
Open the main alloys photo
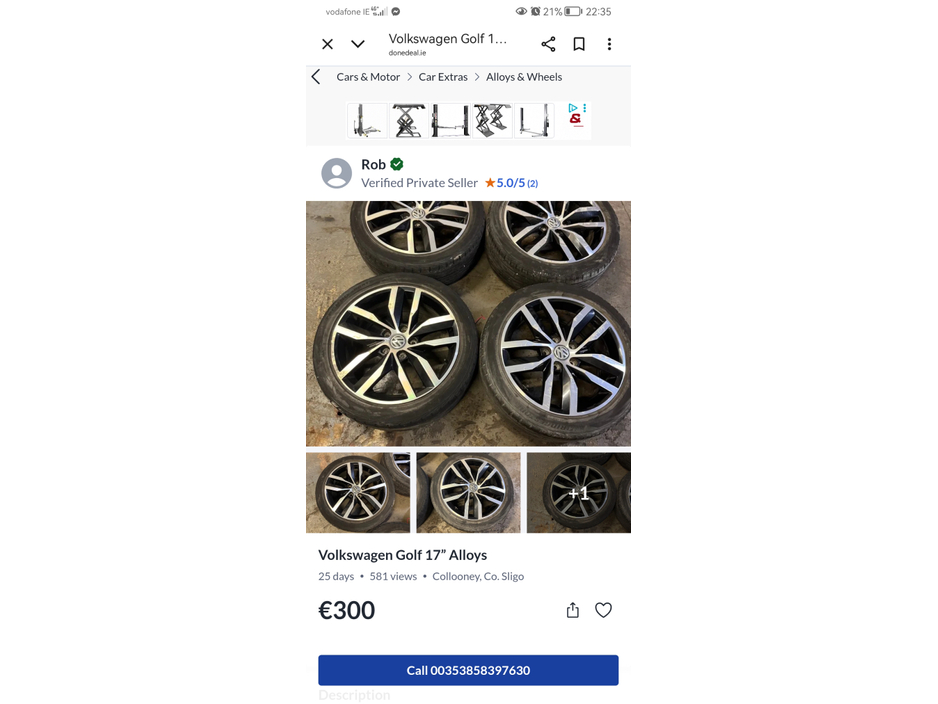[x=468, y=323]
